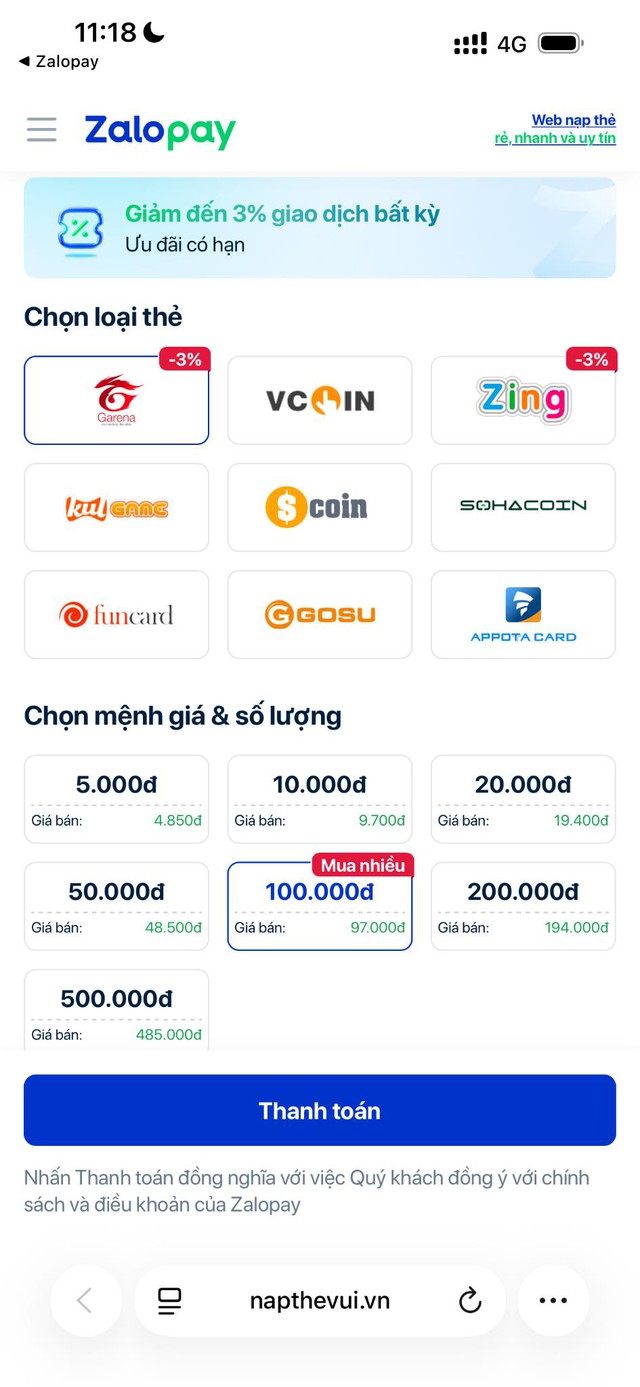Pick the Kul Game card
This screenshot has height=1387, width=640.
coord(117,507)
